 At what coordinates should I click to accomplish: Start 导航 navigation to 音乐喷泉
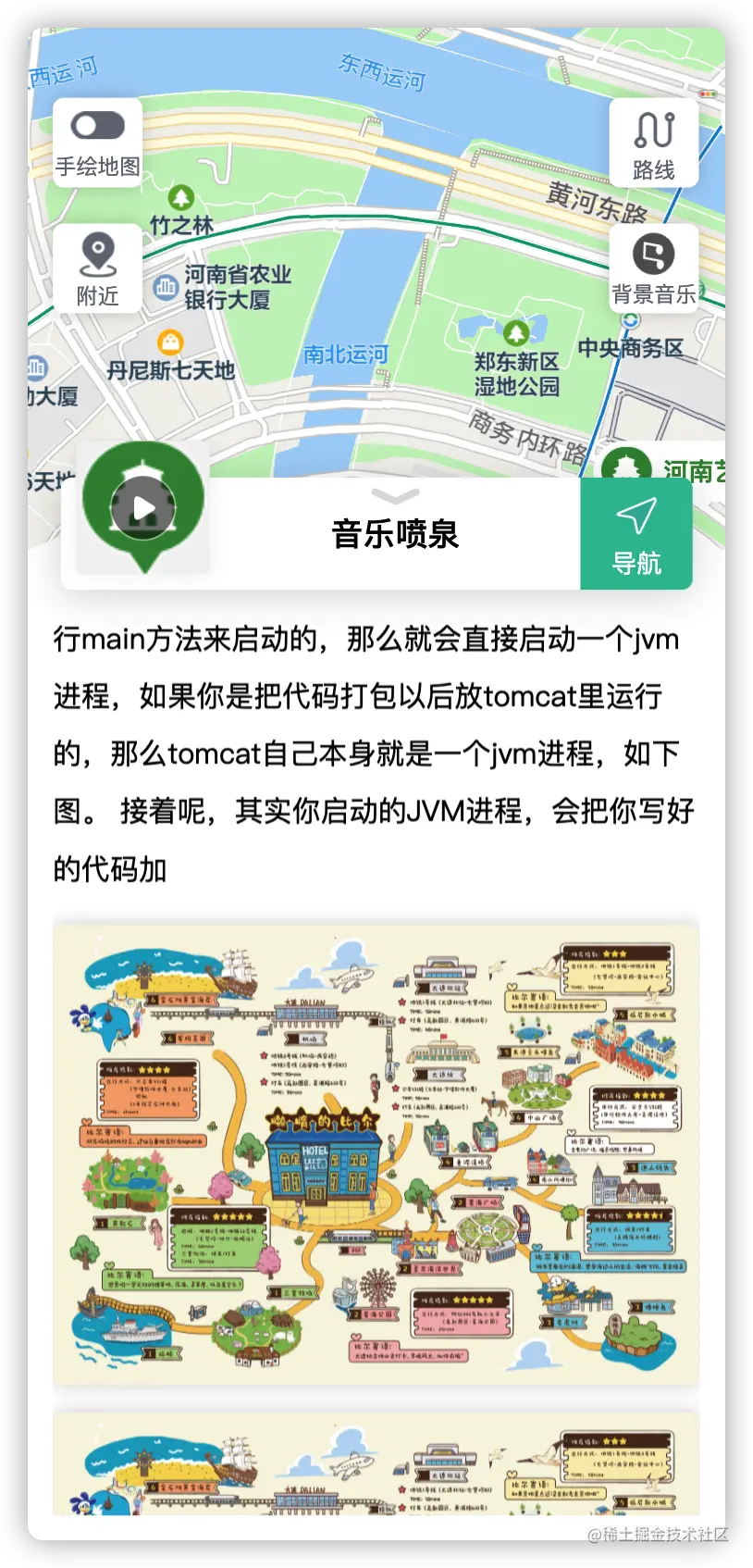(x=636, y=534)
